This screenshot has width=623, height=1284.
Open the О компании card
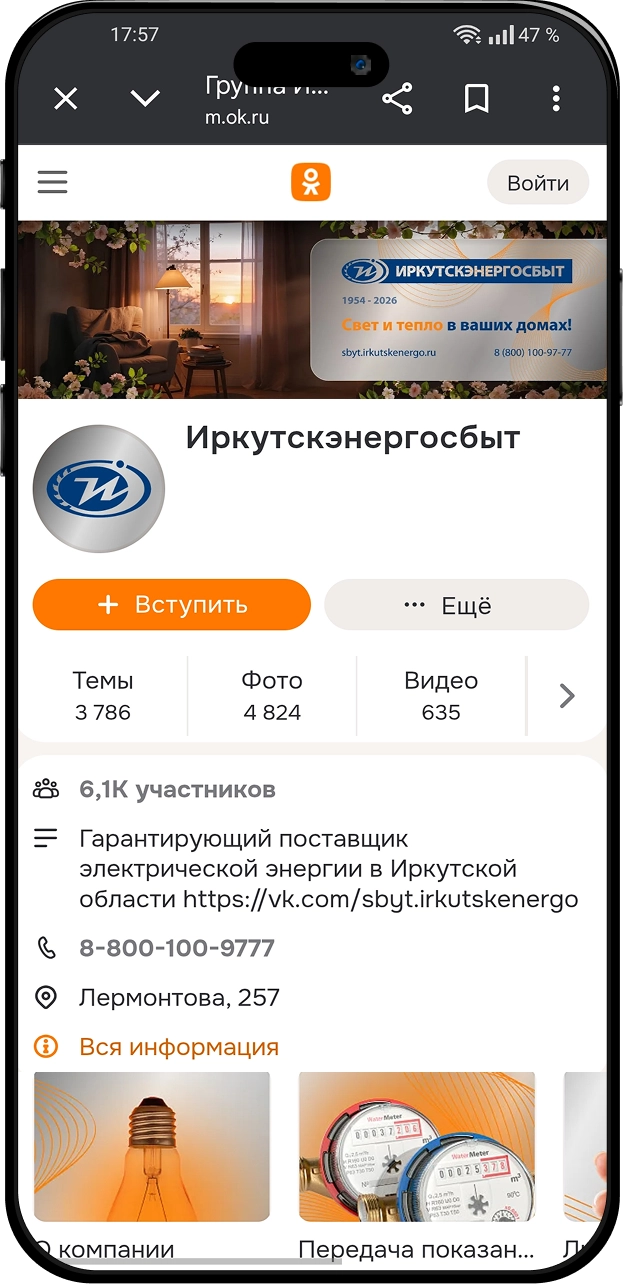tap(152, 1150)
